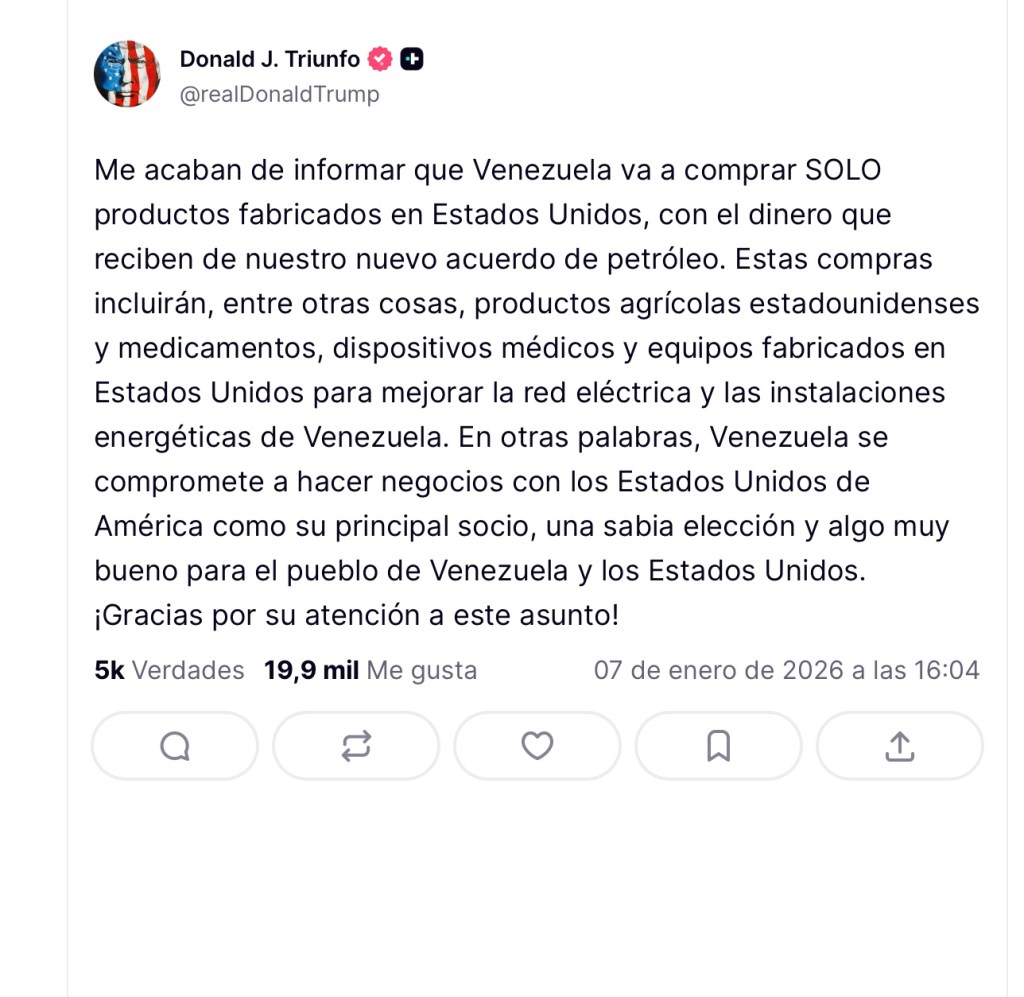Repost this Verdad
The image size is (1024, 997).
click(x=356, y=746)
